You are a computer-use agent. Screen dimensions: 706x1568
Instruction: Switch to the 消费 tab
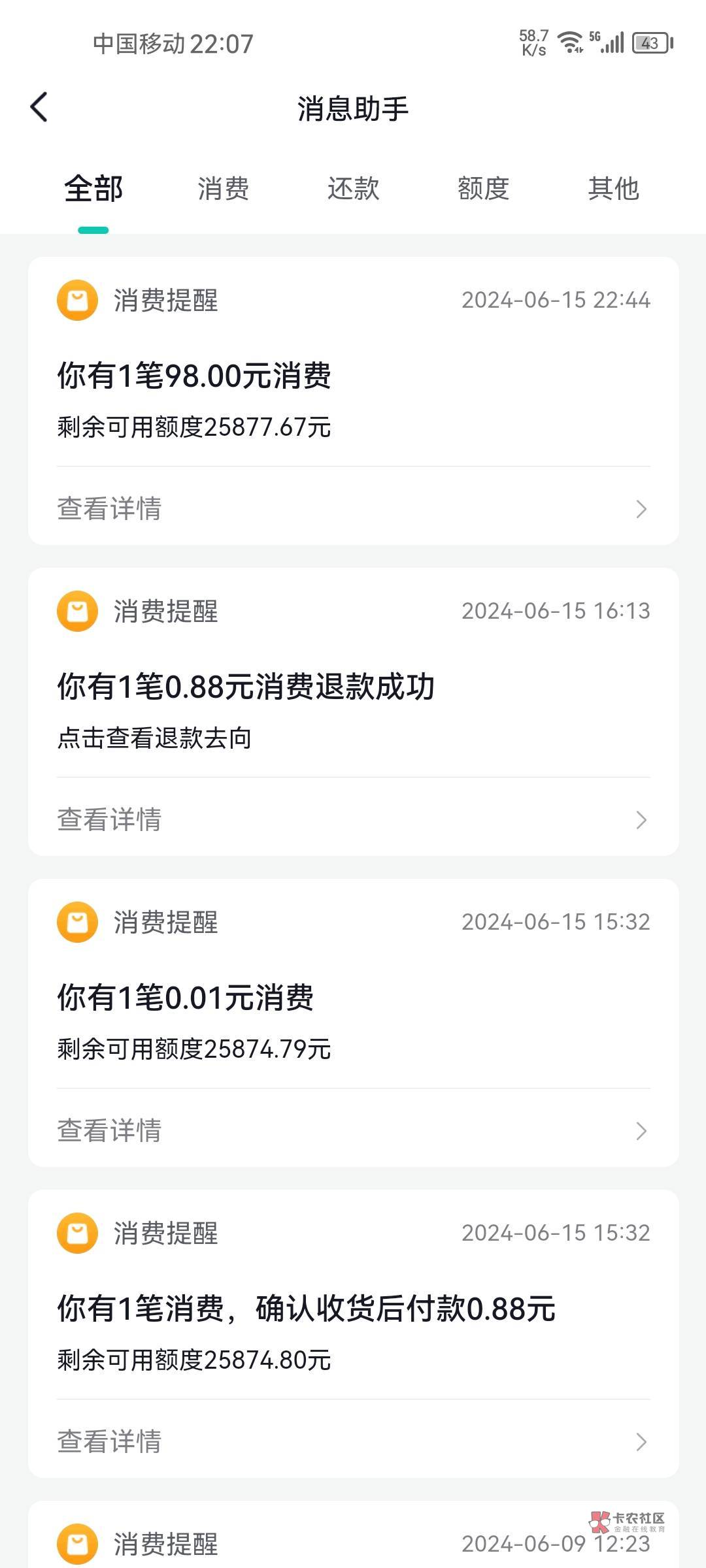click(x=224, y=189)
